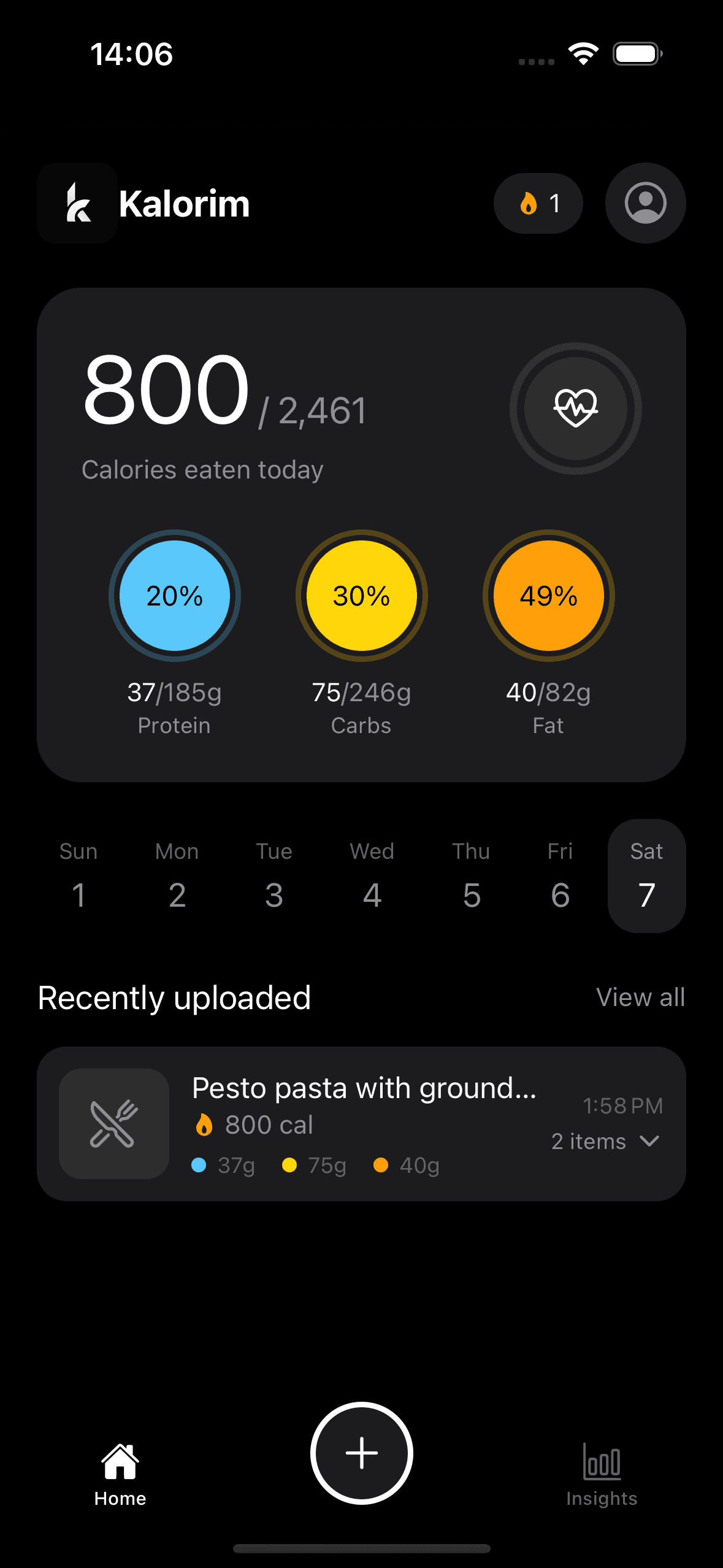The height and width of the screenshot is (1568, 723).
Task: Tap the fork and knife meal placeholder icon
Action: point(114,1124)
